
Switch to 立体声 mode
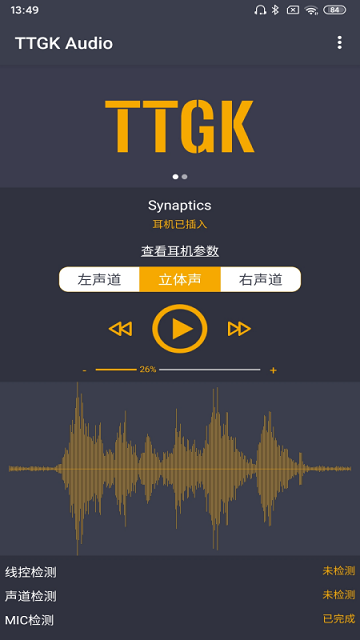click(180, 280)
